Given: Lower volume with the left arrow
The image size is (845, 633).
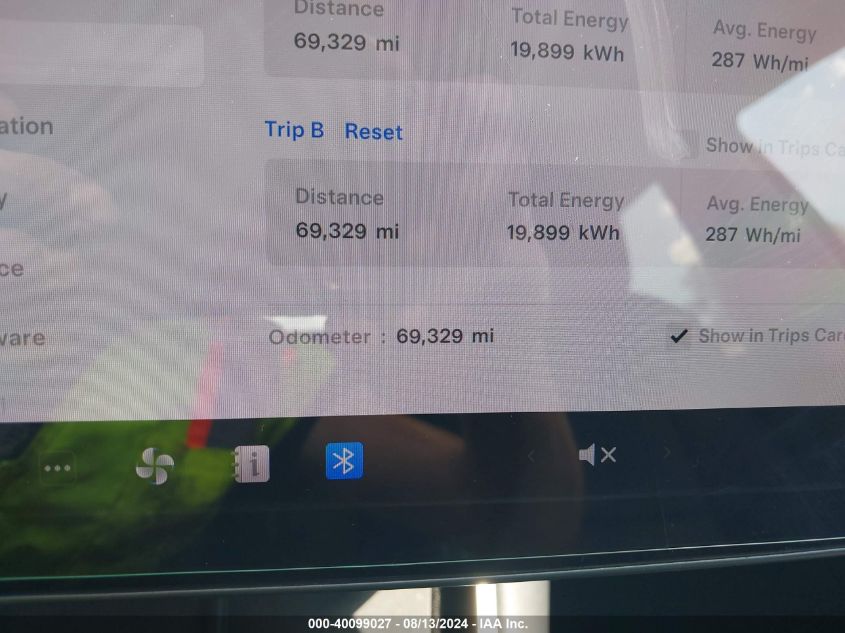Looking at the screenshot, I should click(x=531, y=456).
